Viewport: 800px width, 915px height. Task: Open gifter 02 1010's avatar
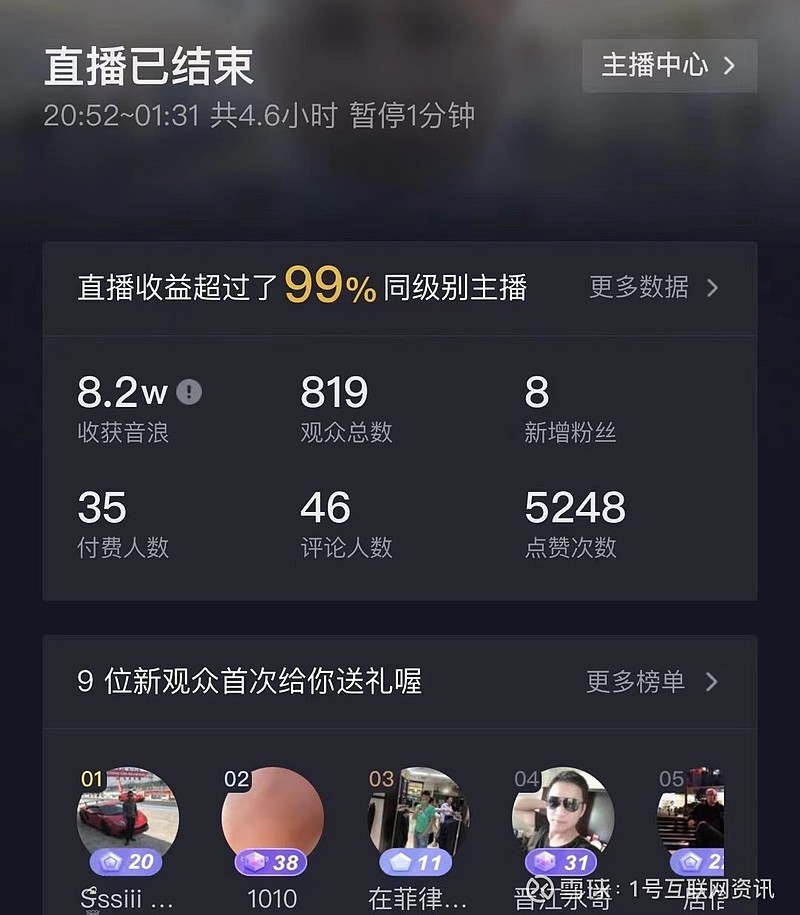[x=272, y=817]
